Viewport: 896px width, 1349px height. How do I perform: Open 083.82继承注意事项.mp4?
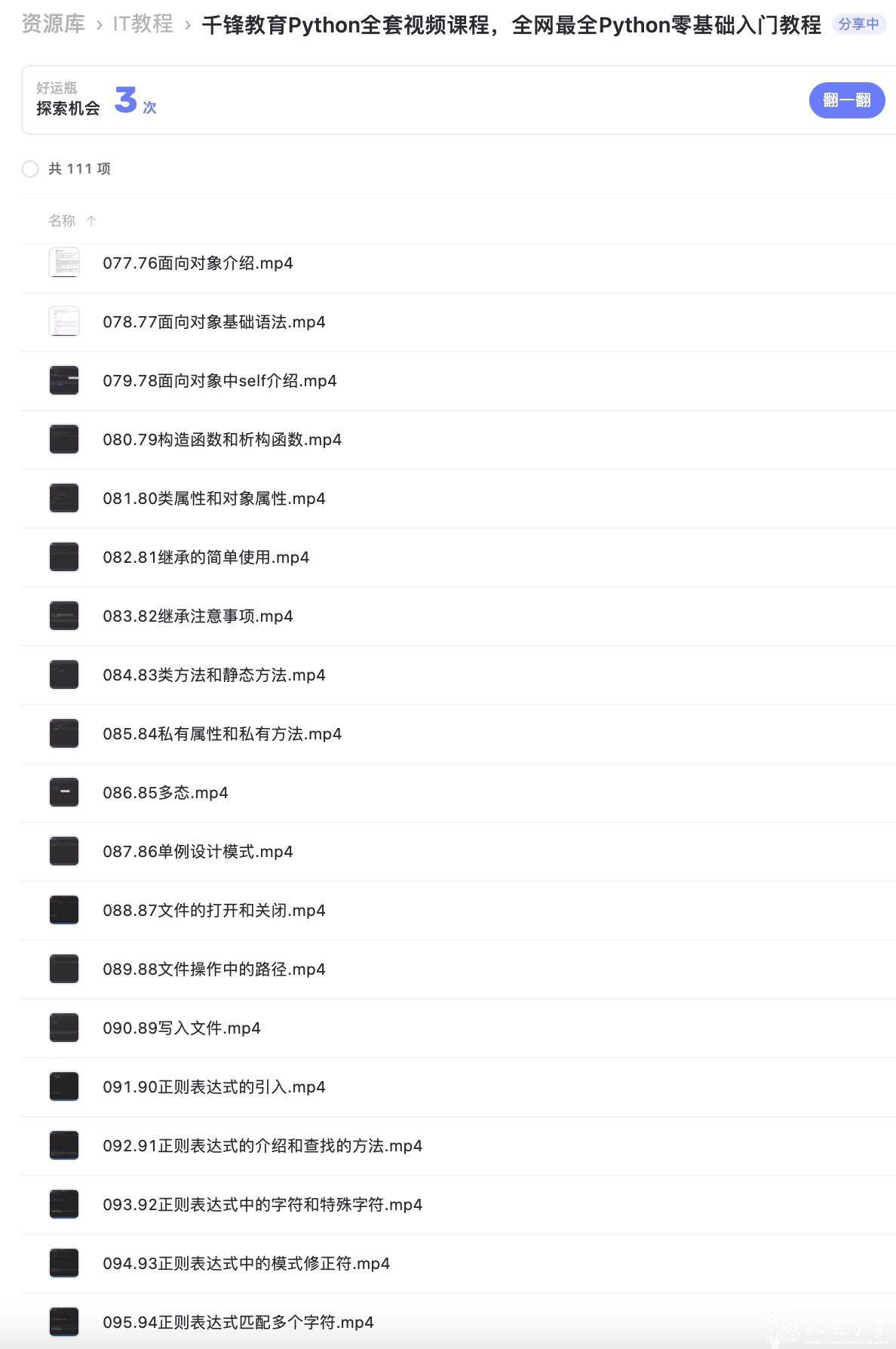coord(198,616)
